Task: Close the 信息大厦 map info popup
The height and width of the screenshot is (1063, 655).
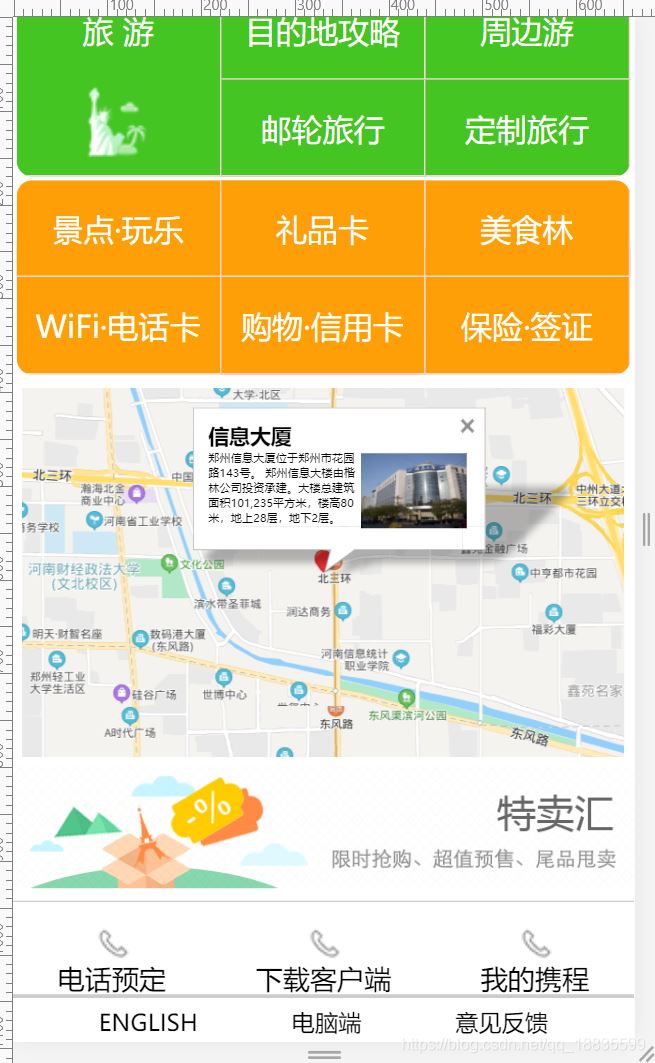Action: [467, 426]
